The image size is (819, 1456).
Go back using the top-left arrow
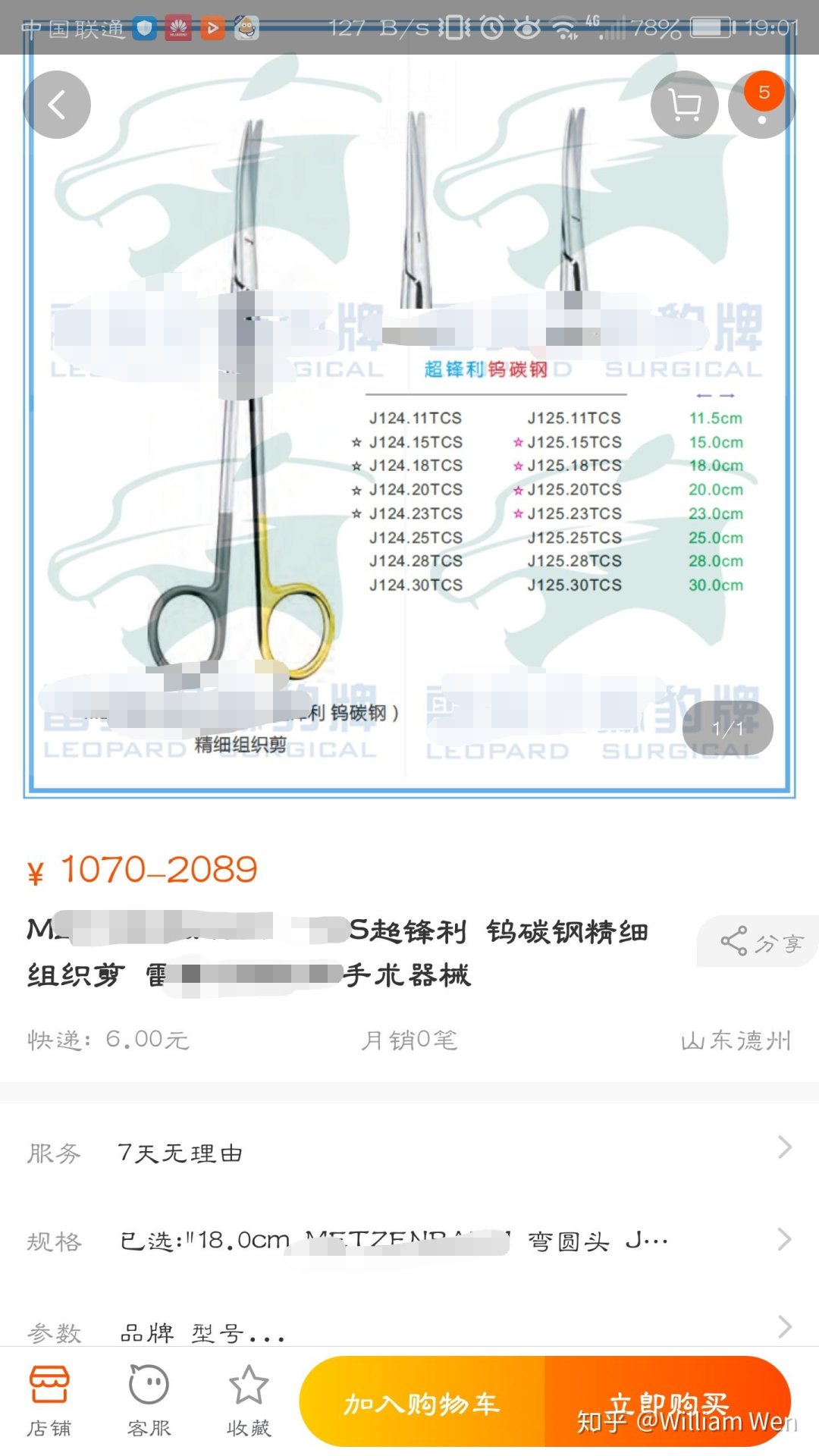pos(57,105)
